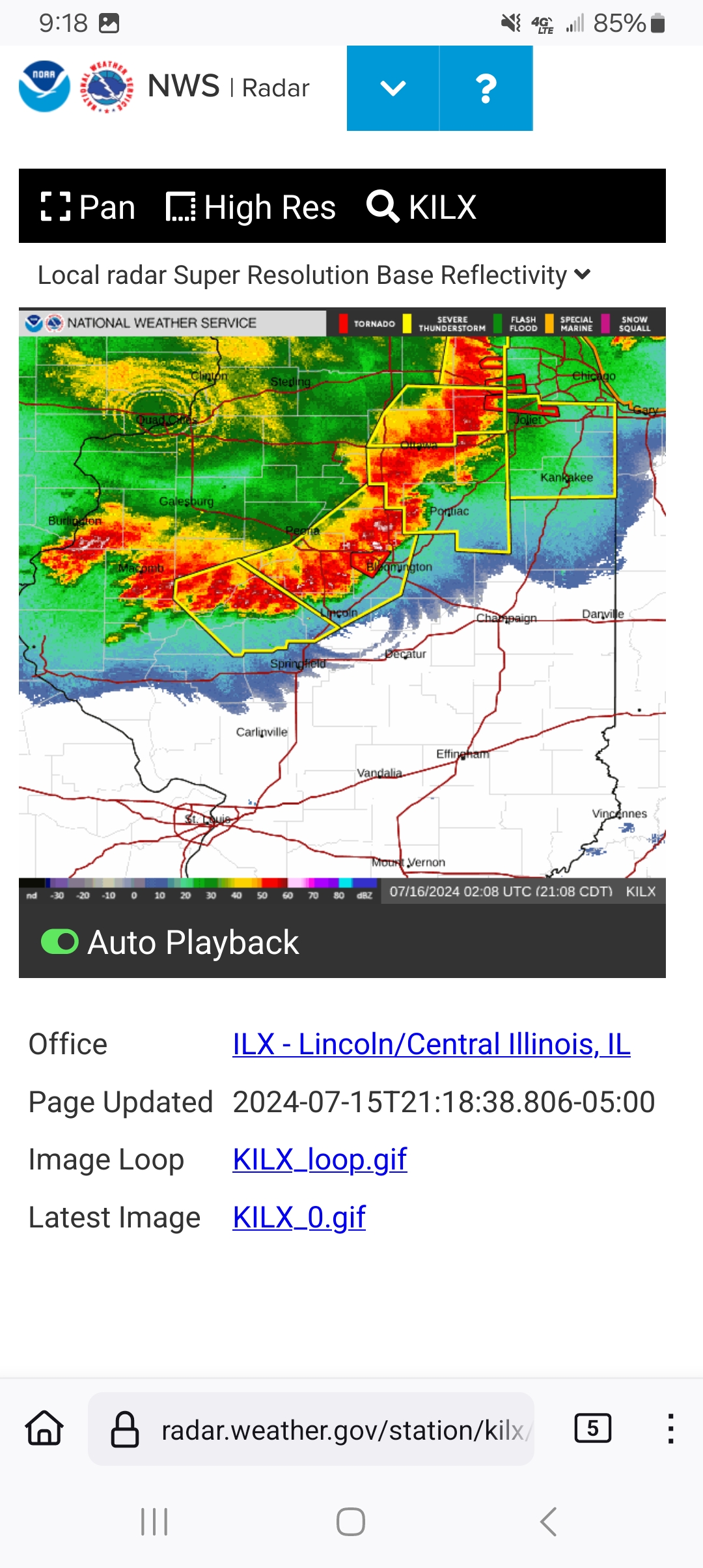The image size is (703, 1568).
Task: Show the open browser tabs
Action: [592, 1429]
